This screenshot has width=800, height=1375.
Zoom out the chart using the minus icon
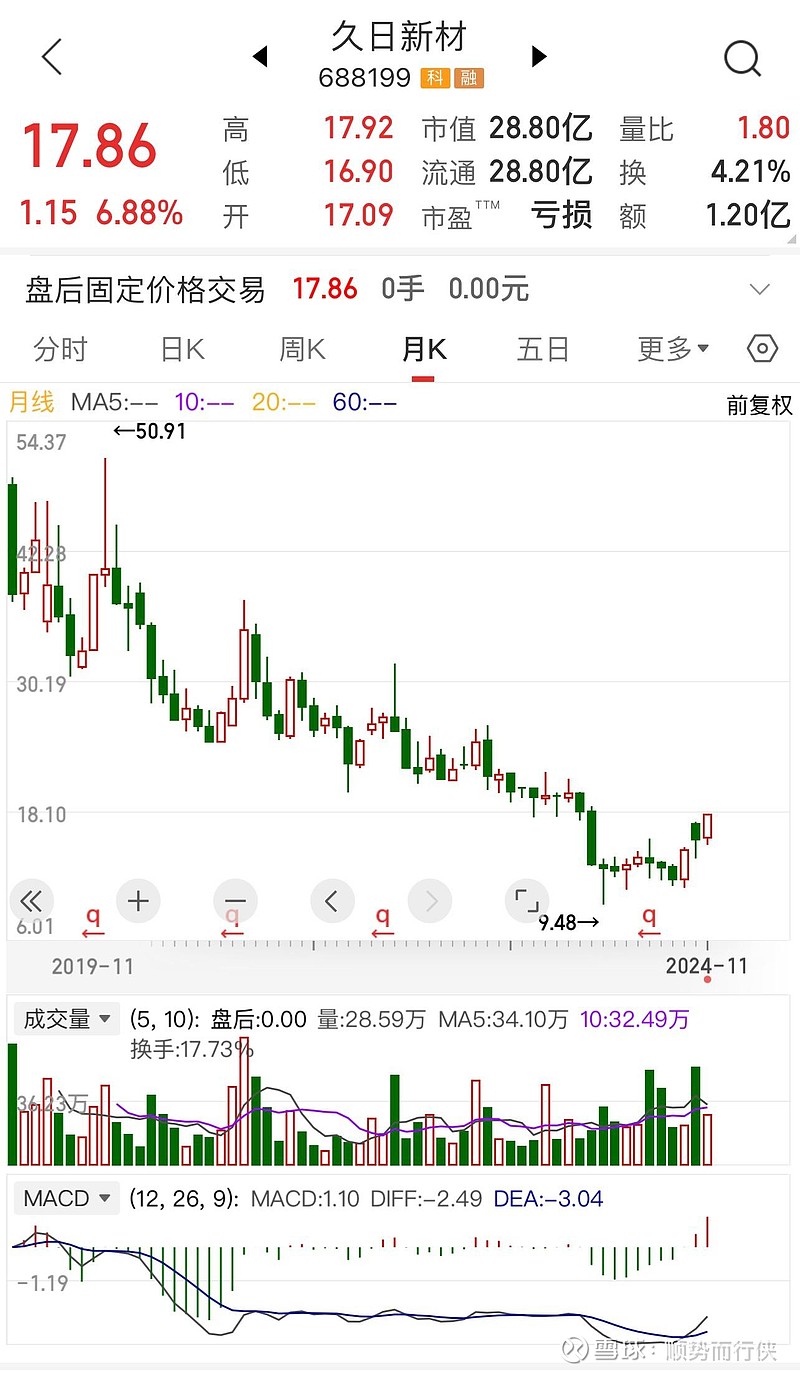234,901
